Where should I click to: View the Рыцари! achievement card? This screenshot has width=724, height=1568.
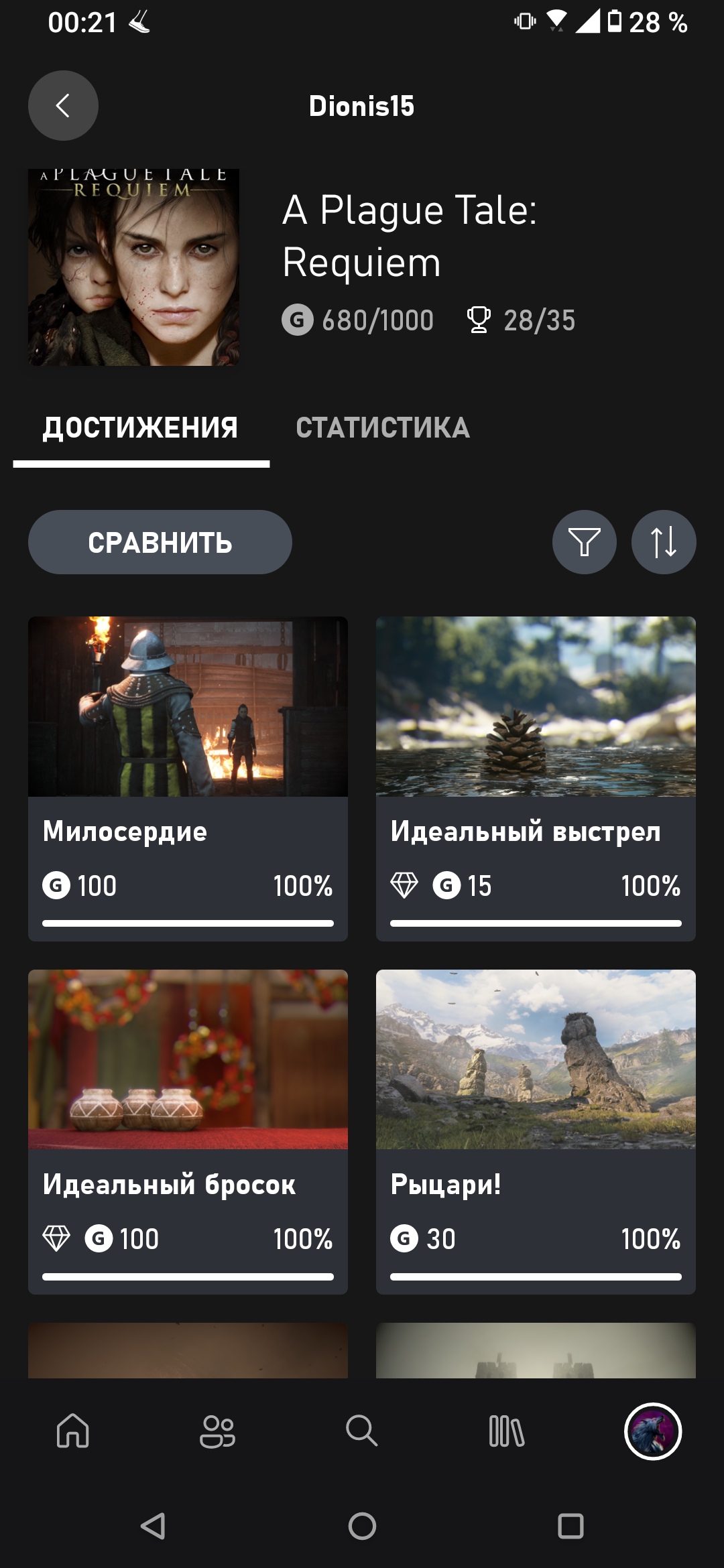coord(536,1131)
